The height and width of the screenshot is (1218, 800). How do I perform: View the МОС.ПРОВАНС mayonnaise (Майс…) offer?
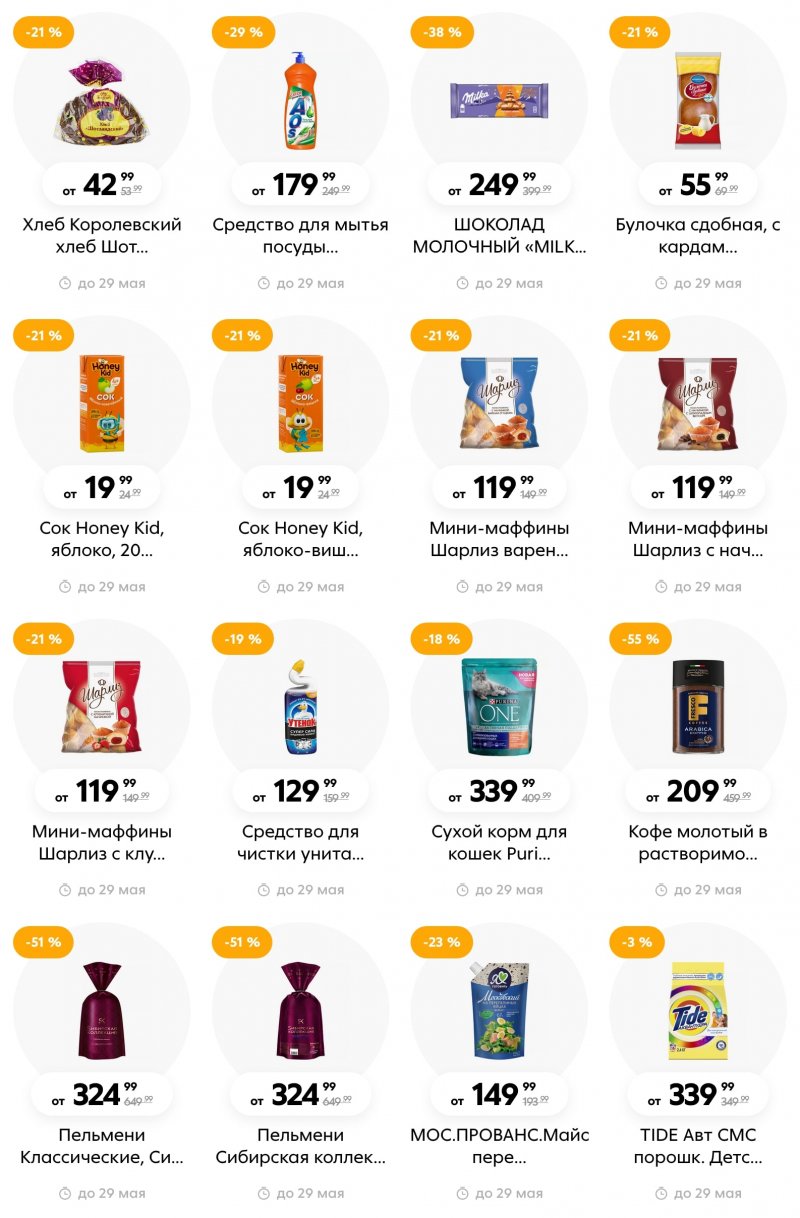[x=499, y=1010]
